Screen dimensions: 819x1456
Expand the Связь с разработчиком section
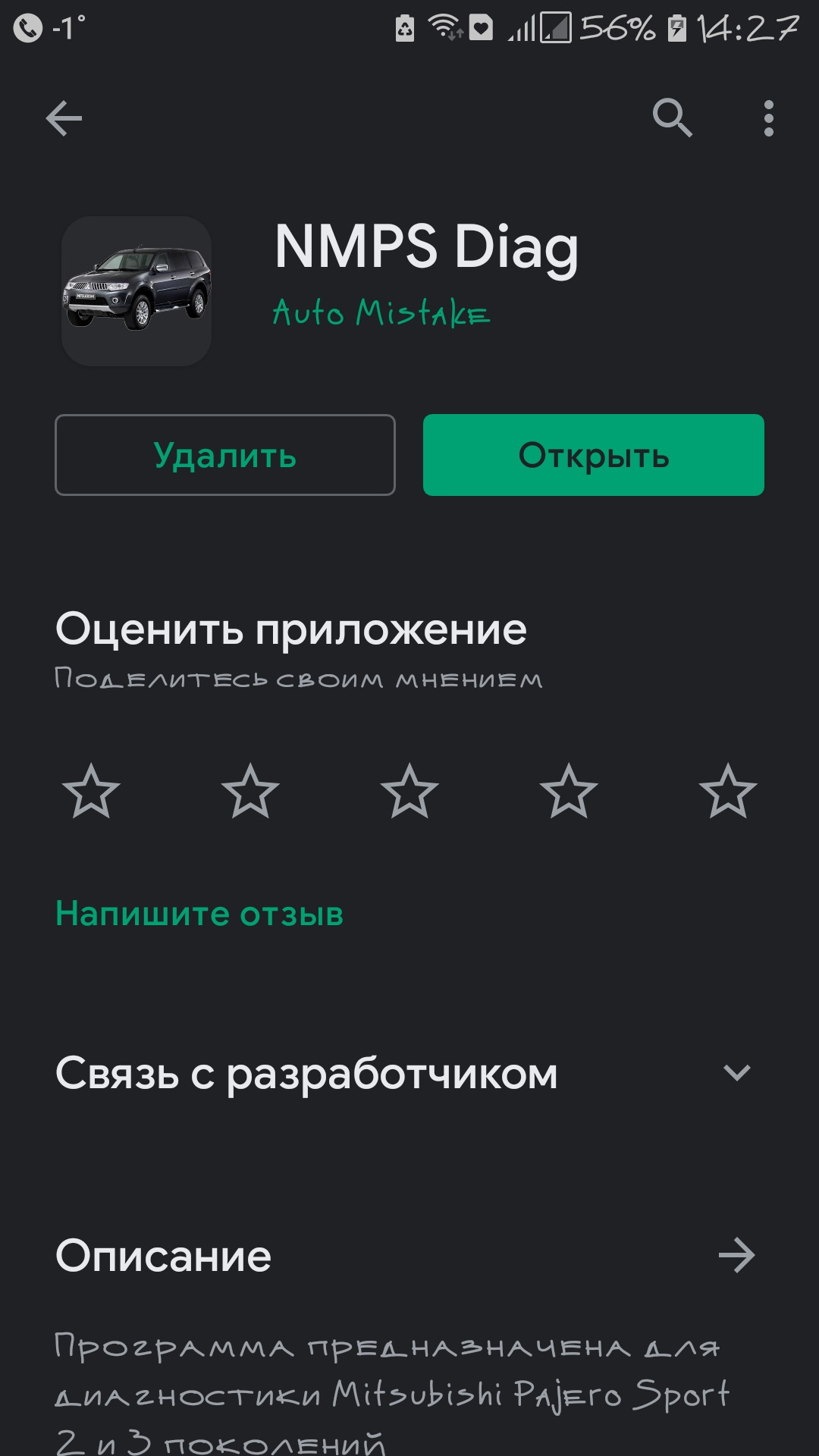736,1073
